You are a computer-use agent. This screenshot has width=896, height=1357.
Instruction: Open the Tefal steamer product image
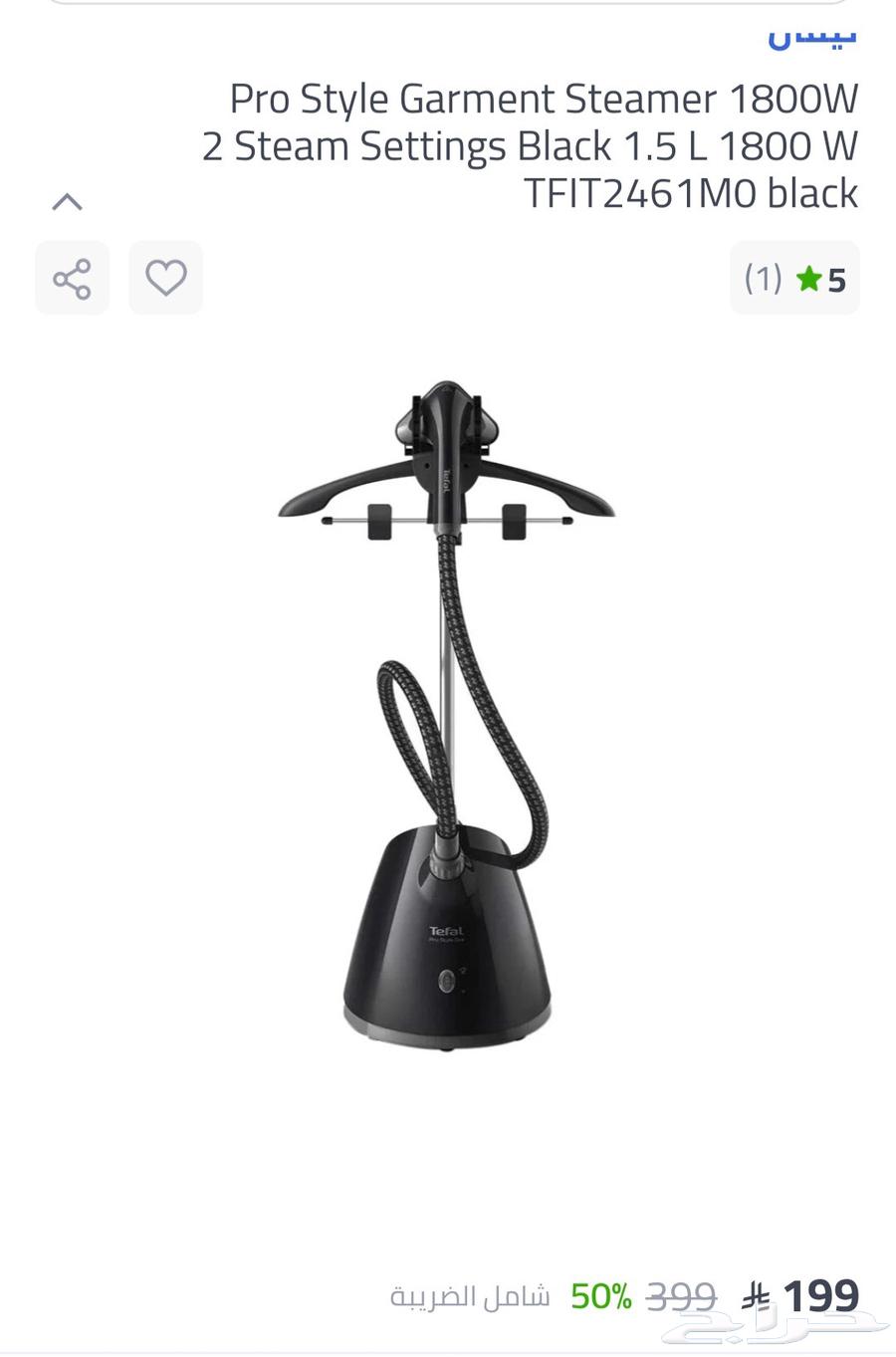[447, 712]
